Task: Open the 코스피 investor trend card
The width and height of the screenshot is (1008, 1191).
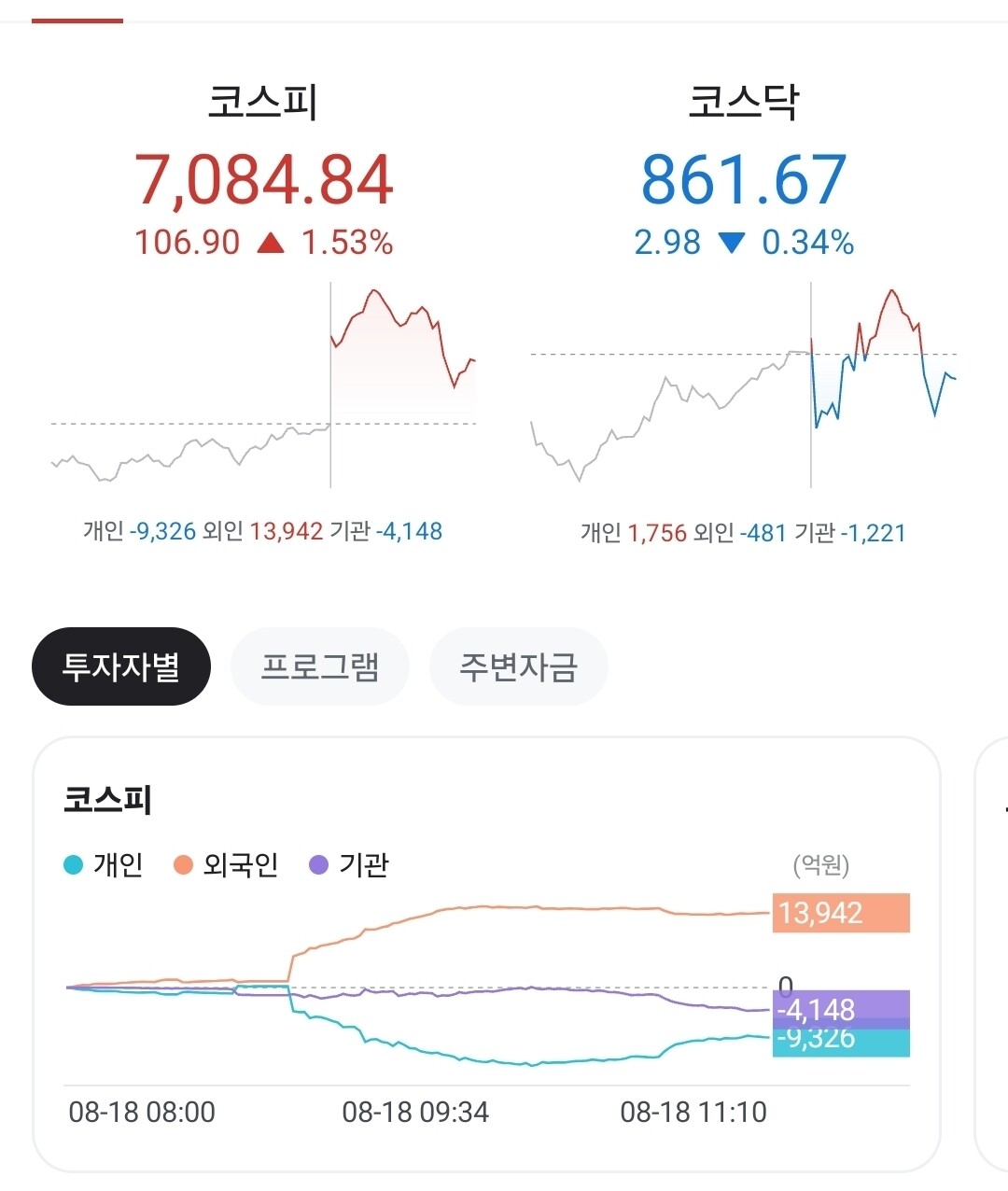Action: (486, 954)
